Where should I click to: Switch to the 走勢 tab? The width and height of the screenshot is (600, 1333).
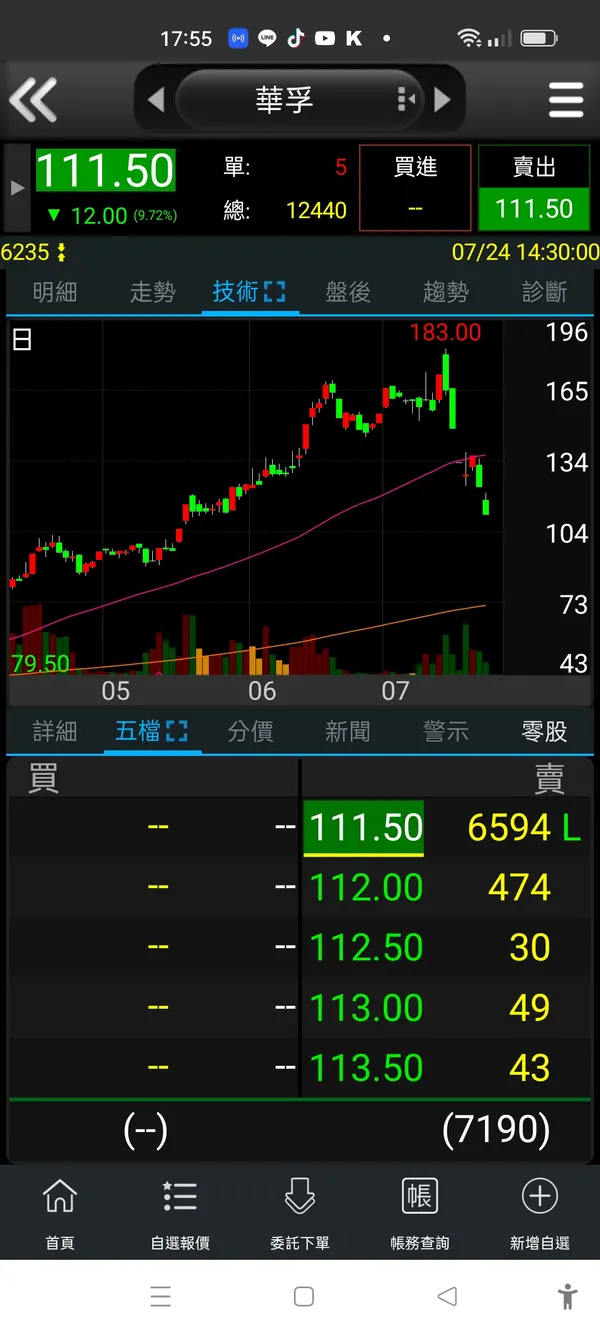click(152, 292)
